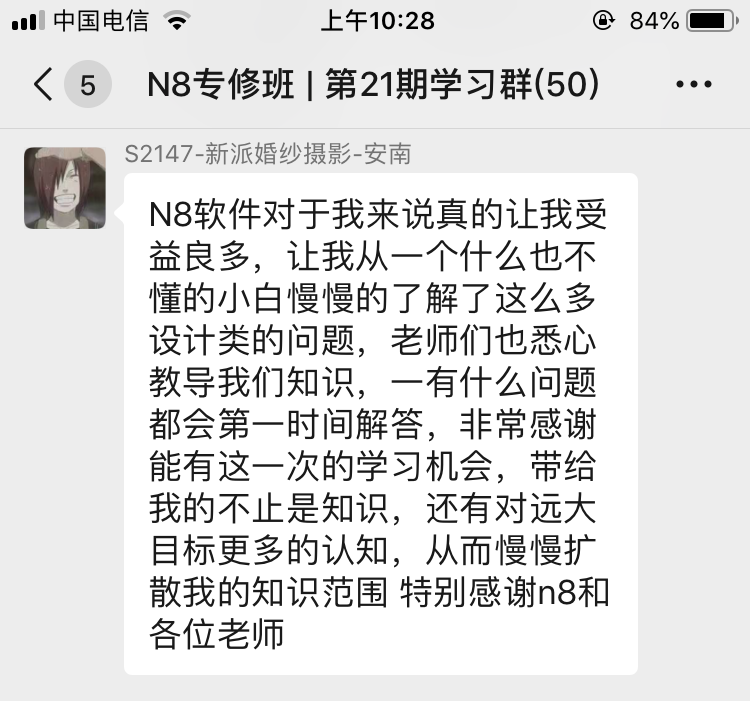Viewport: 750px width, 701px height.
Task: Open the profile of S2147-新派婚纱摄影-安南
Action: 65,188
